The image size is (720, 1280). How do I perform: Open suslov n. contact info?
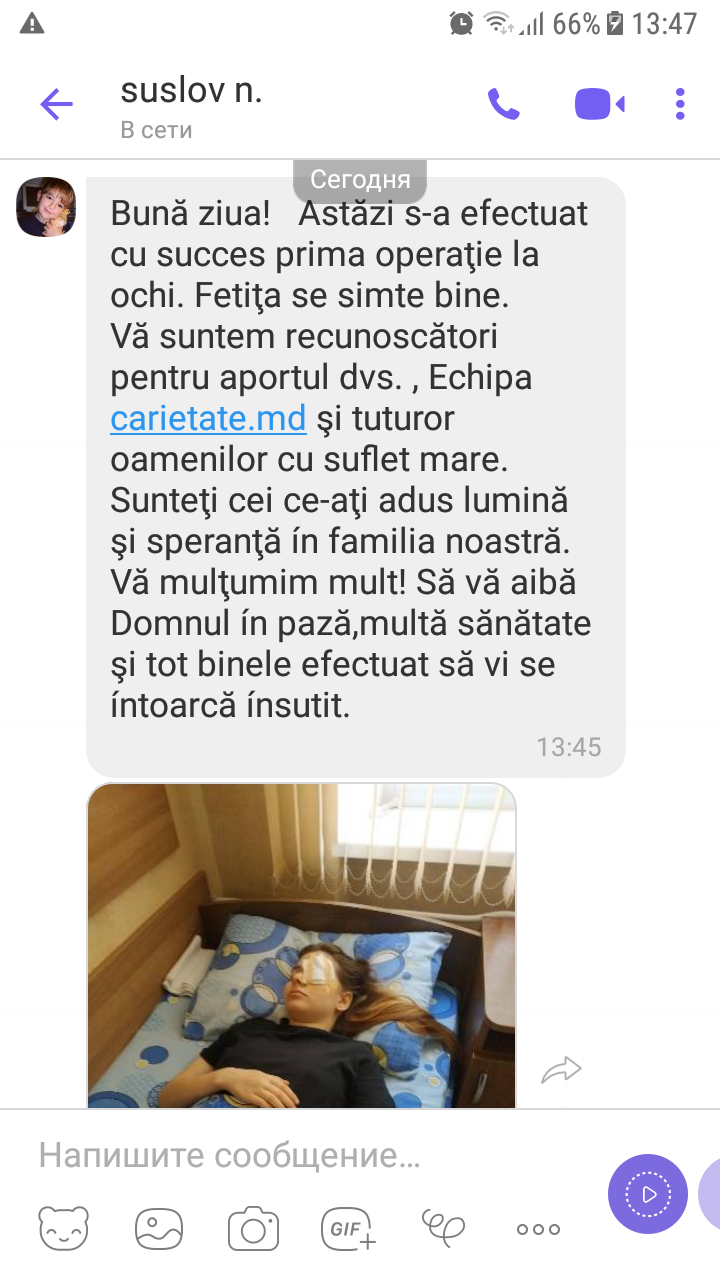(x=191, y=104)
